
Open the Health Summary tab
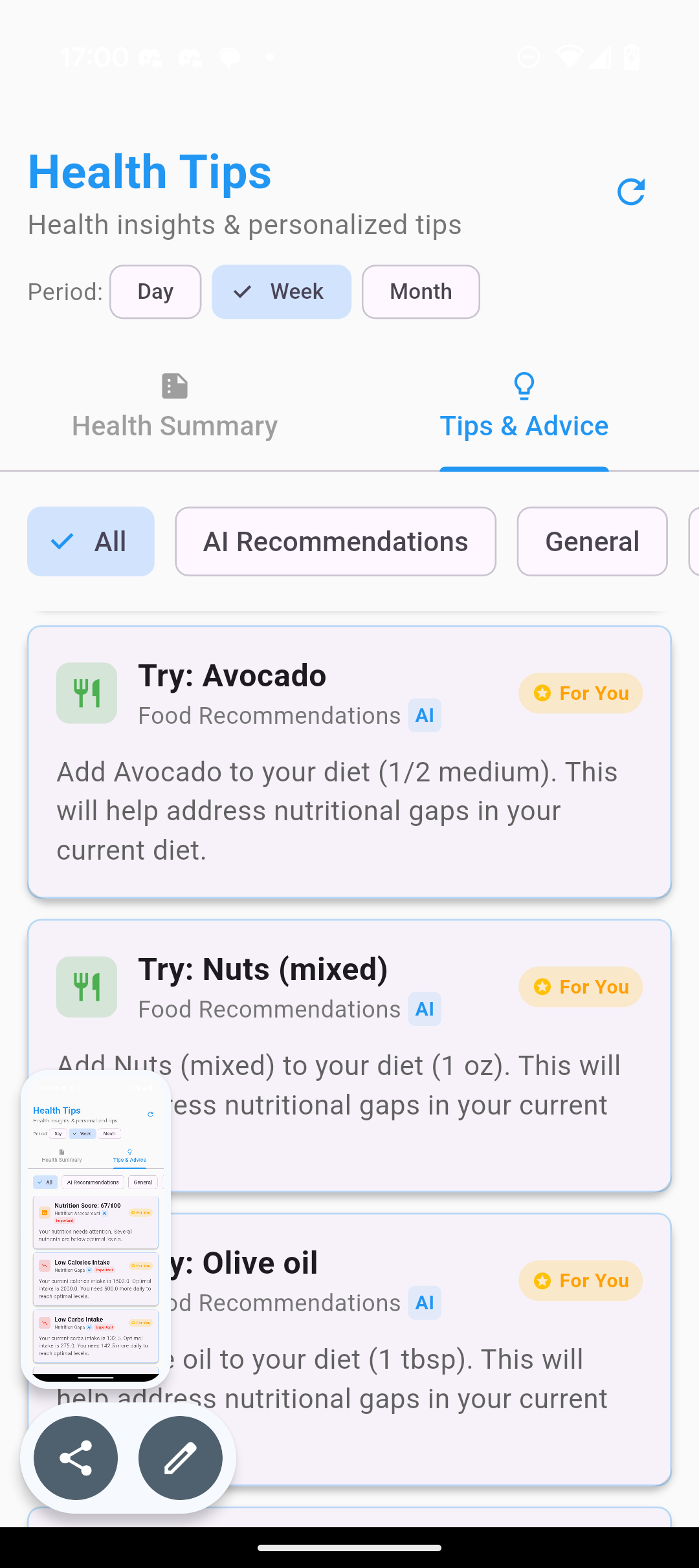[175, 408]
